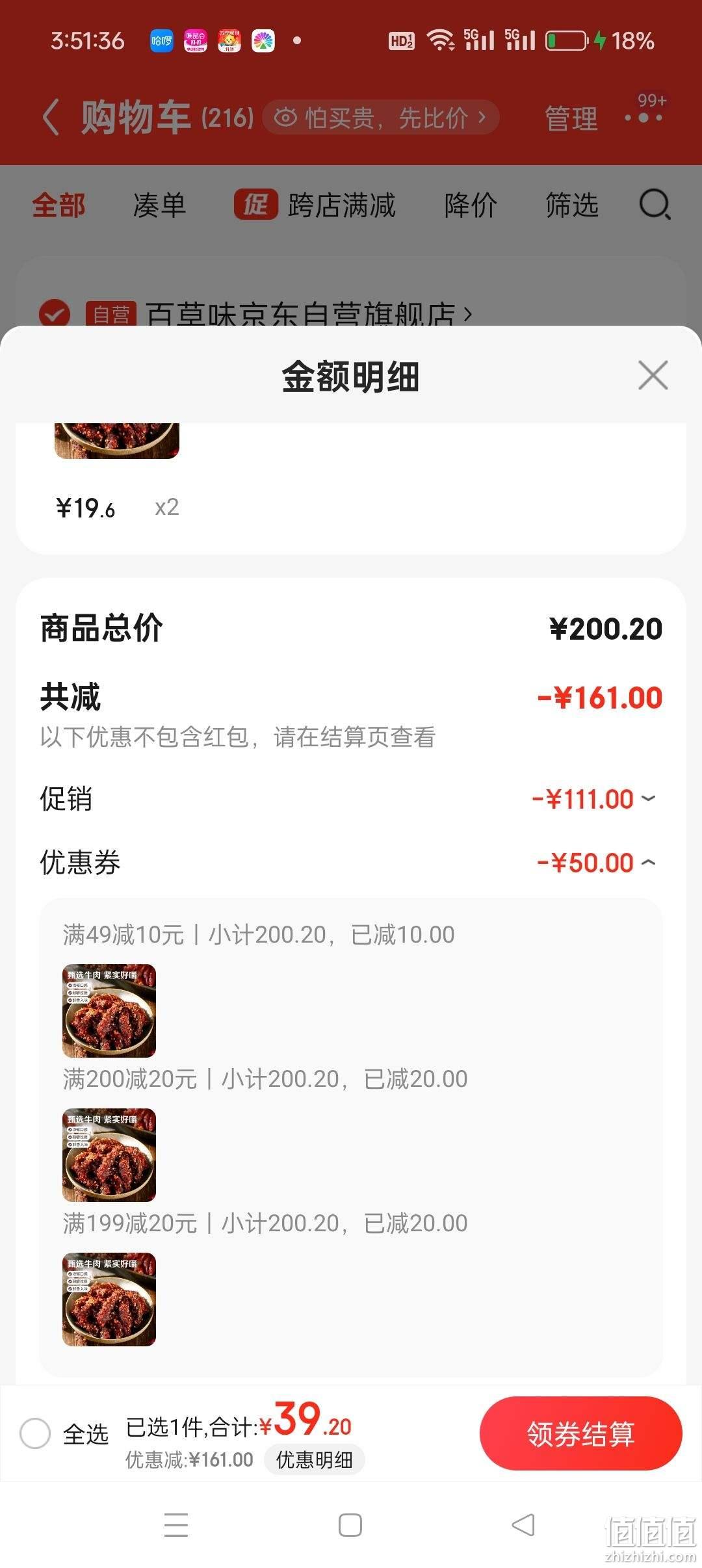Open product image under 满200减20元 coupon
702x1568 pixels.
click(x=109, y=1155)
